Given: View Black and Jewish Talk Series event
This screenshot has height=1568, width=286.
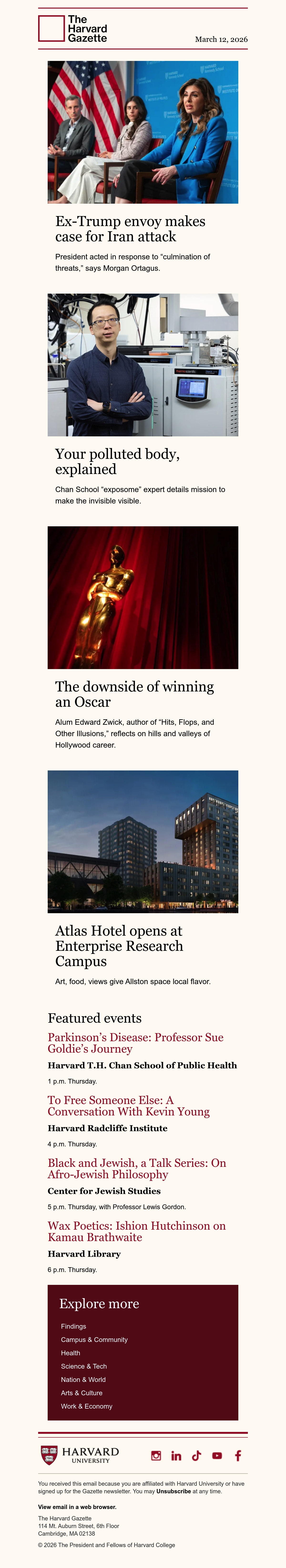Looking at the screenshot, I should (x=137, y=1168).
